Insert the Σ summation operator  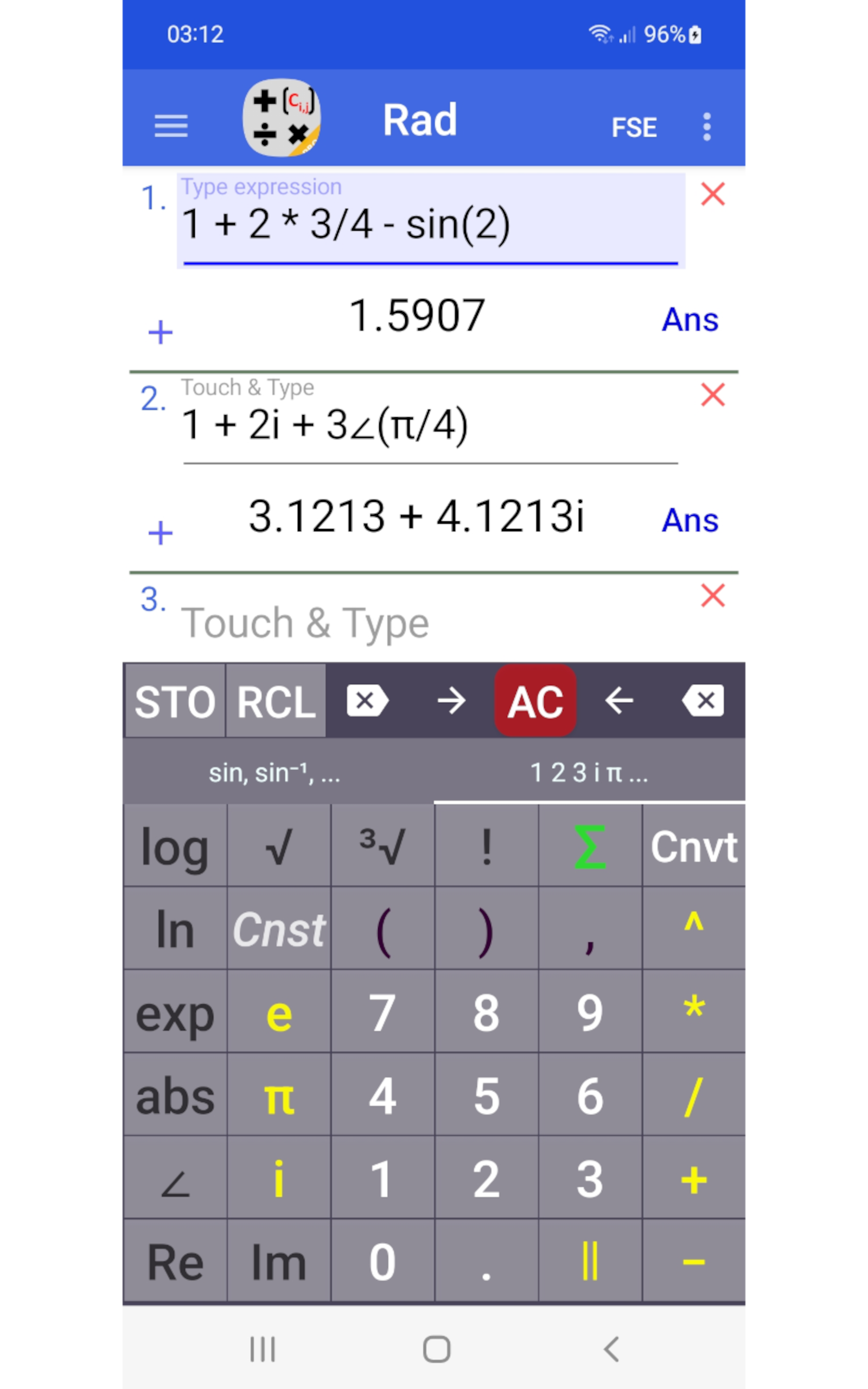590,846
